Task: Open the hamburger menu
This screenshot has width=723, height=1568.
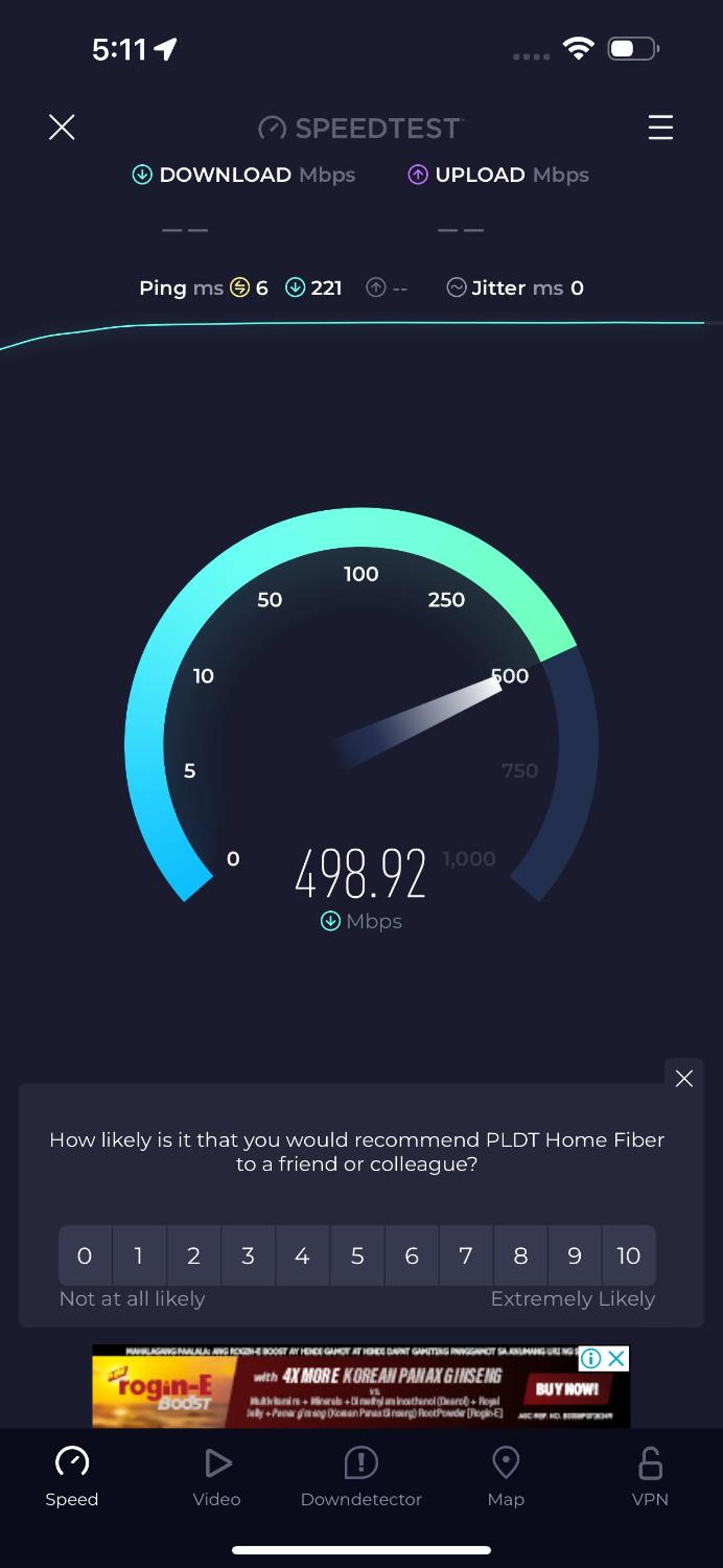Action: tap(660, 127)
